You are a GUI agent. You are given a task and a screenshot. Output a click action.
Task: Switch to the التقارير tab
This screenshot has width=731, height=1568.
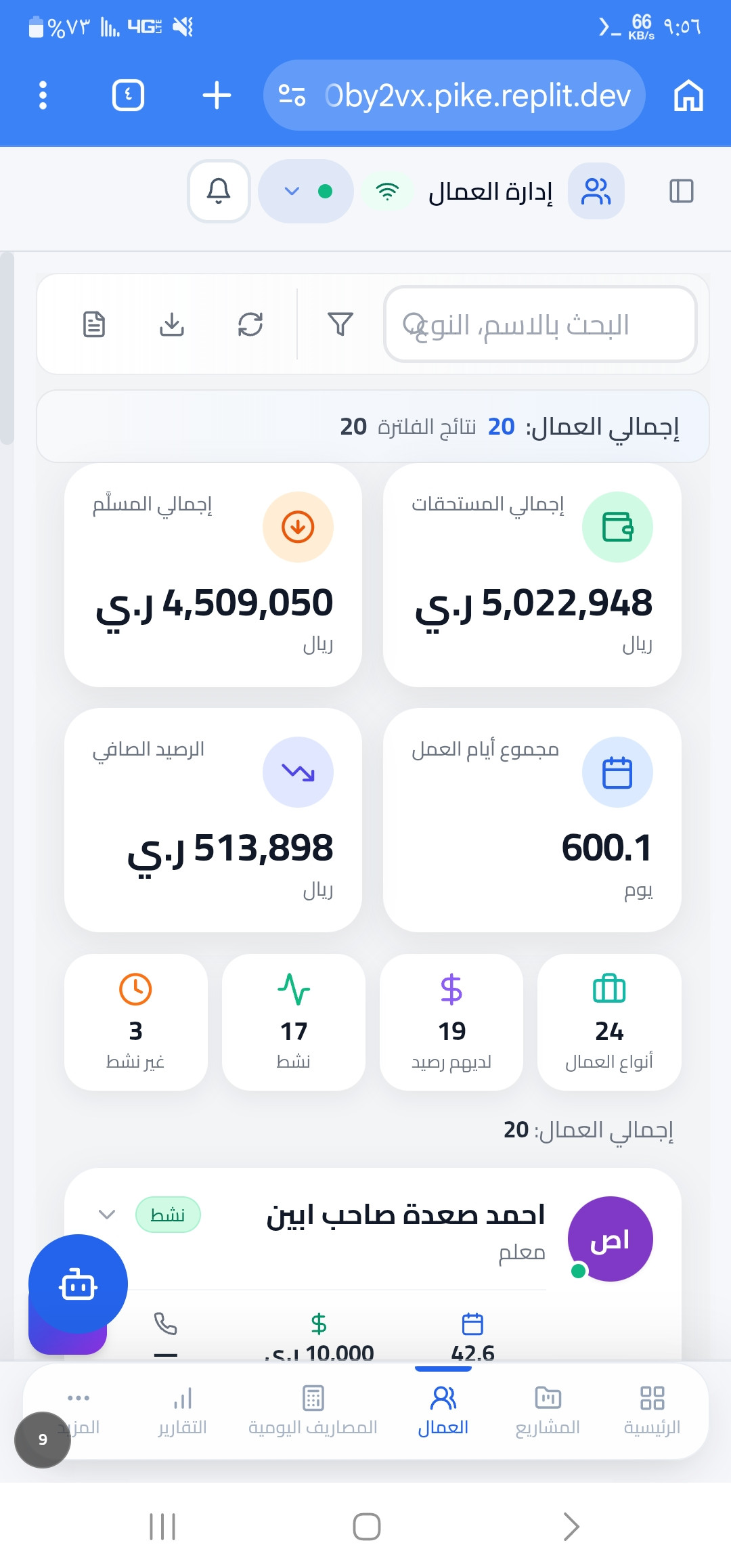pyautogui.click(x=182, y=1411)
